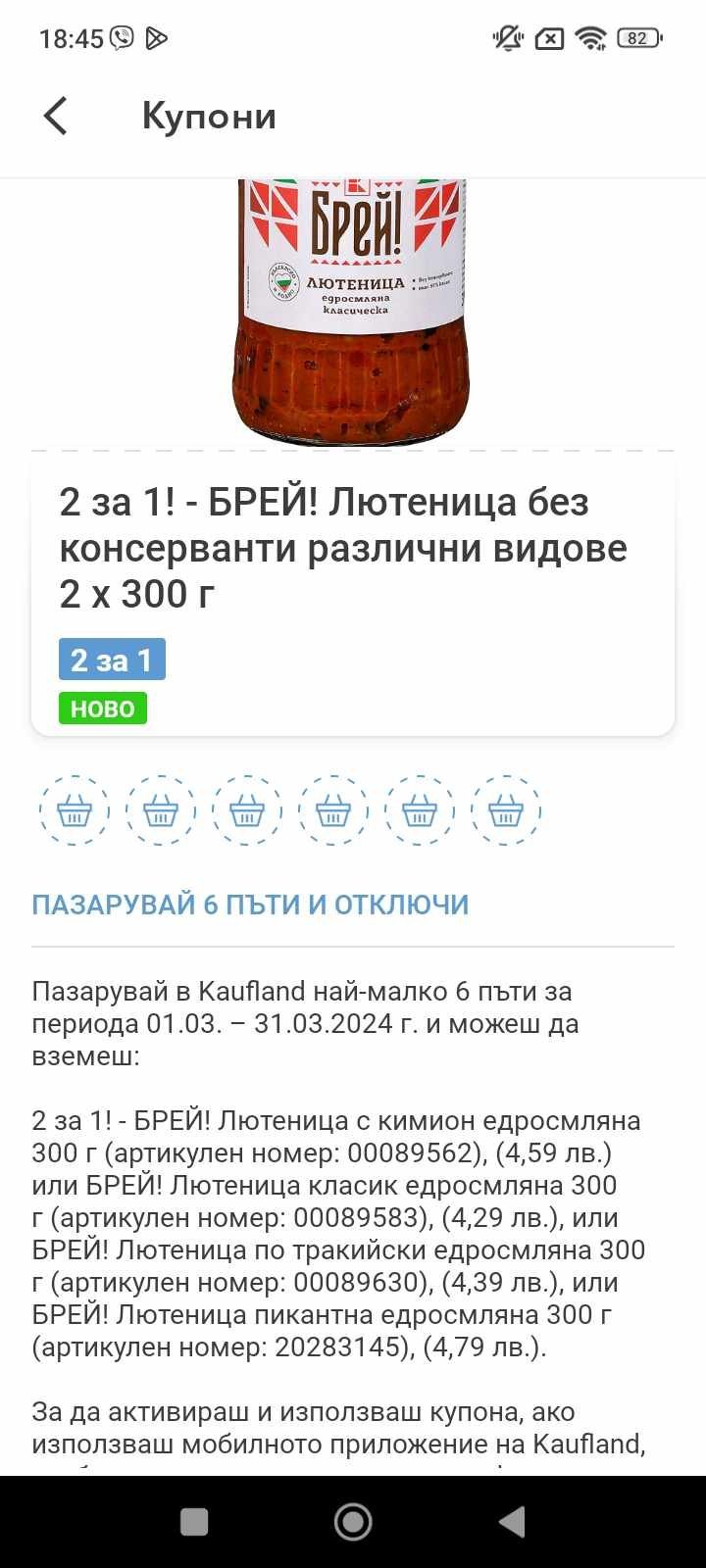Open the БРЕЙ! Лютеница coupon card
This screenshot has height=1568, width=706.
pos(353,594)
